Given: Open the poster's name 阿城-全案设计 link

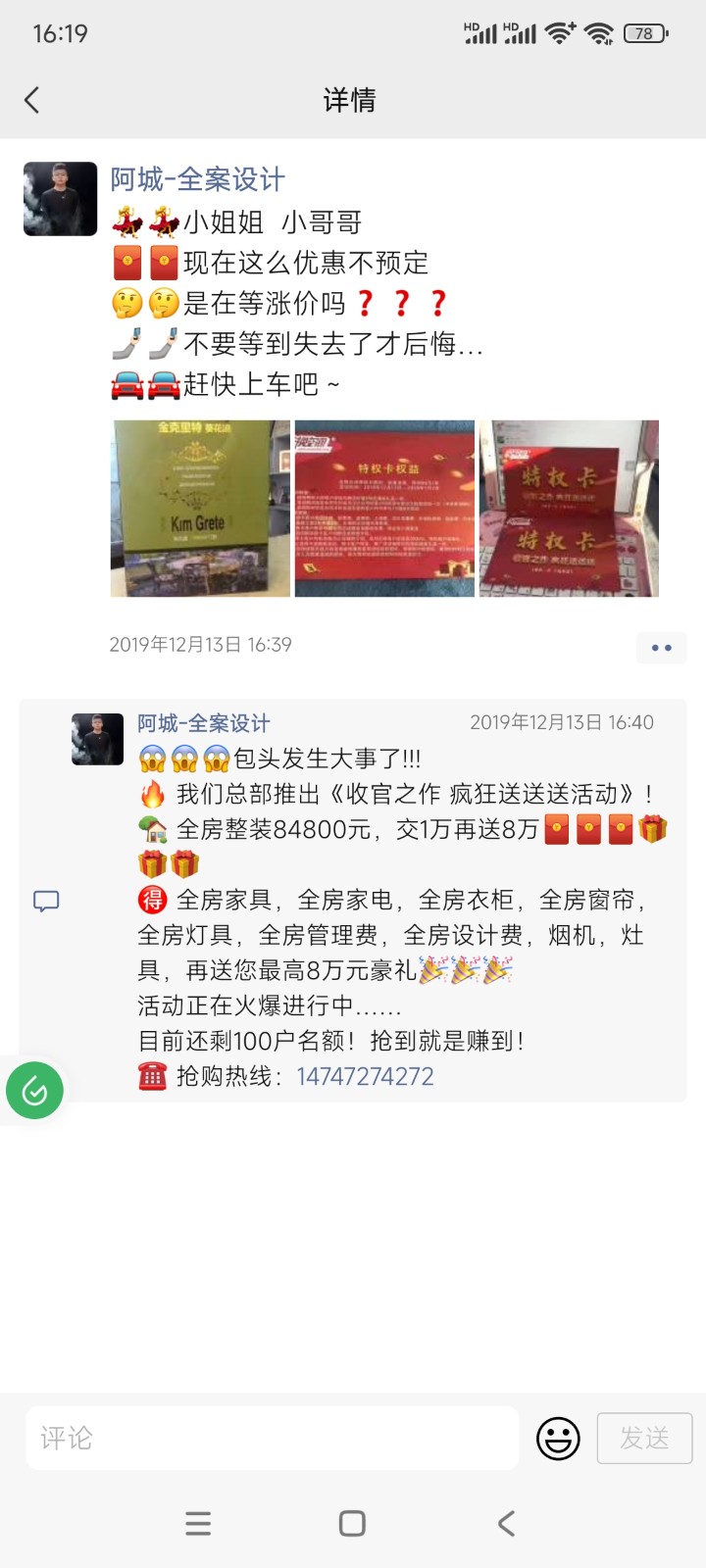Looking at the screenshot, I should 197,179.
